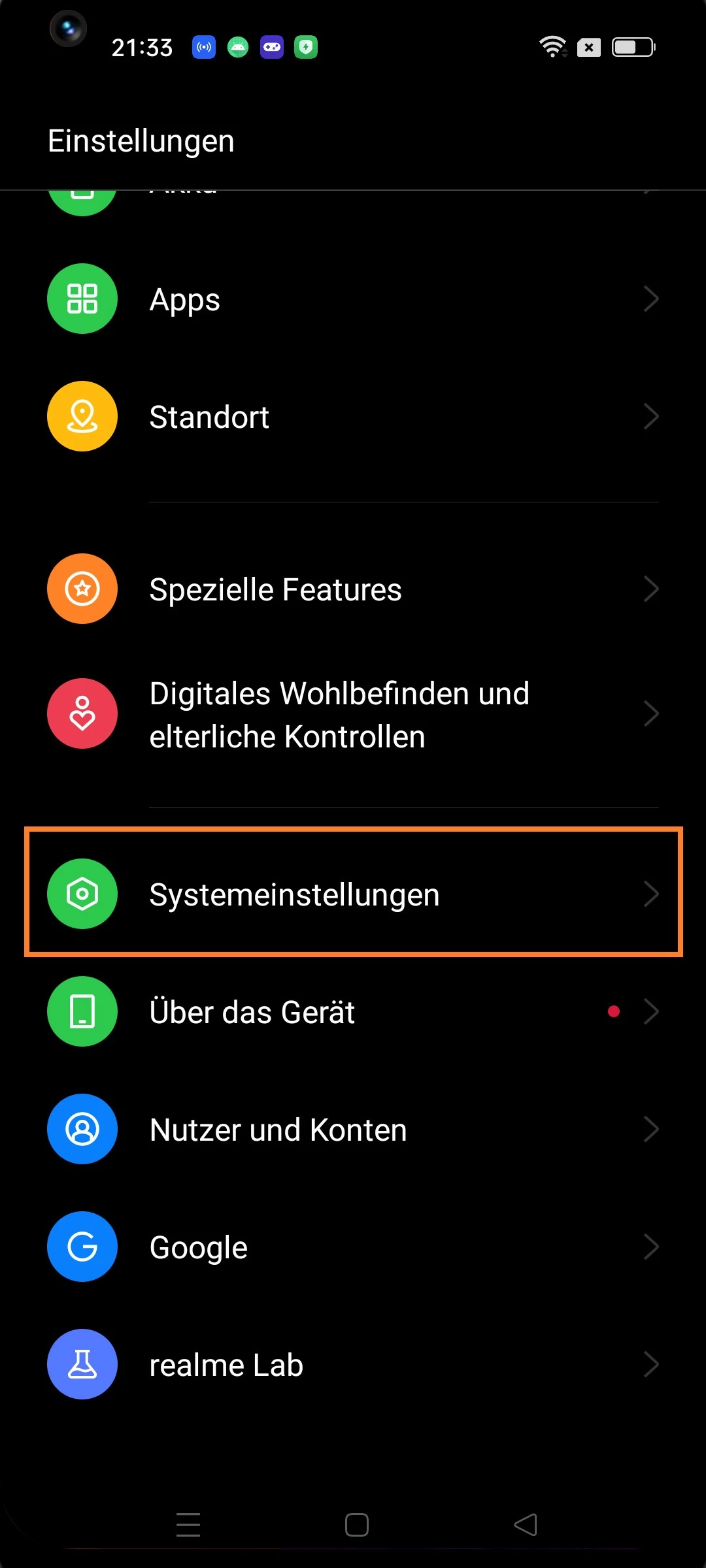Viewport: 706px width, 1568px height.
Task: Open Über das Gerät
Action: (x=353, y=1011)
